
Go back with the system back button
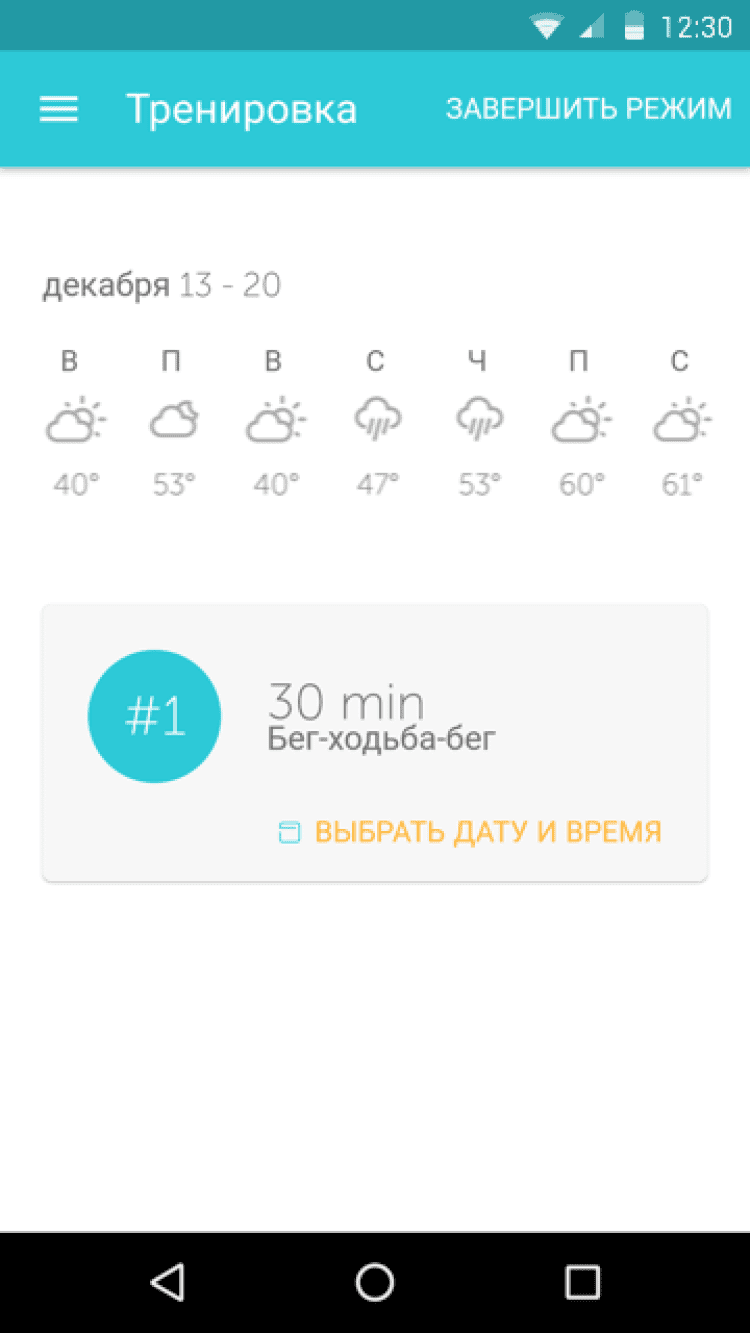point(167,1281)
